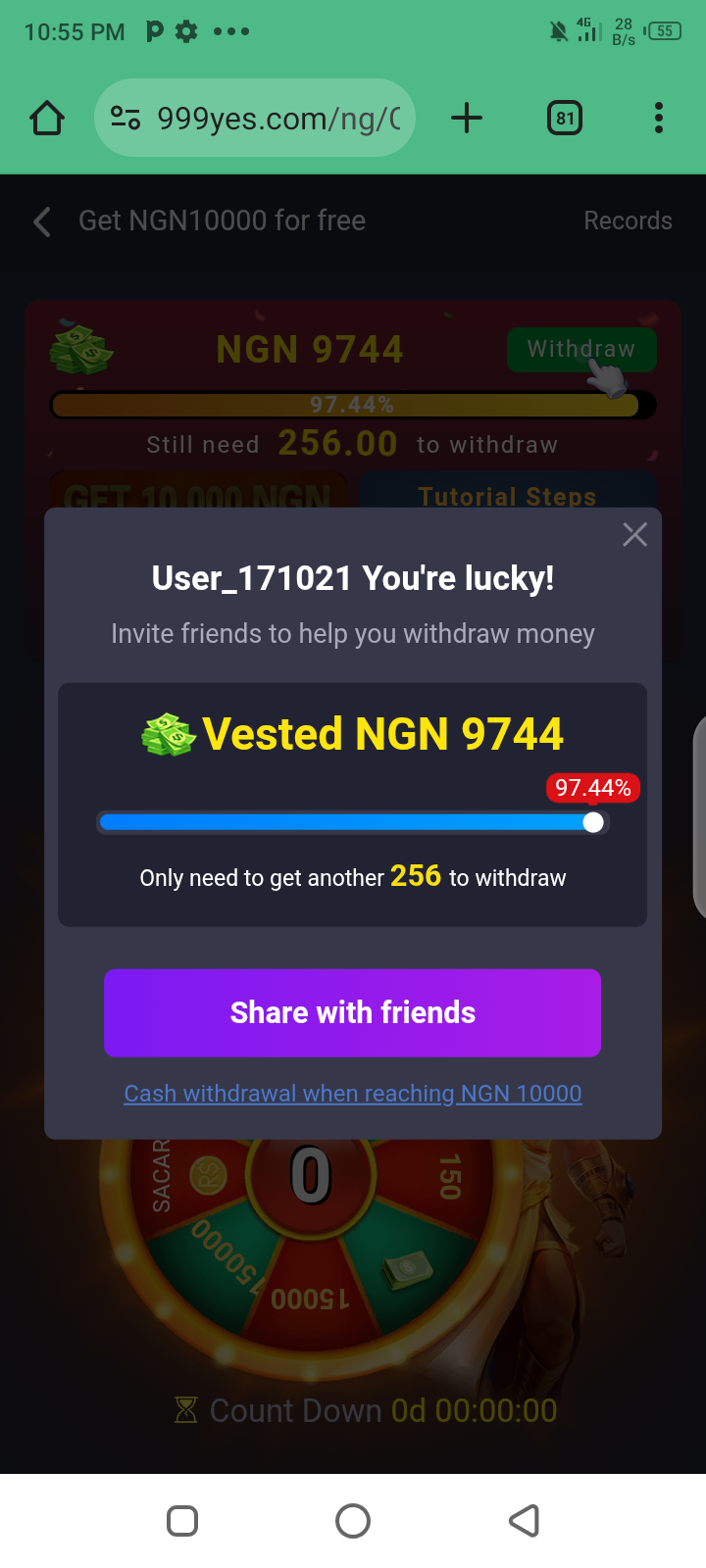Tap the Share with friends button
The height and width of the screenshot is (1568, 706).
coord(352,1012)
